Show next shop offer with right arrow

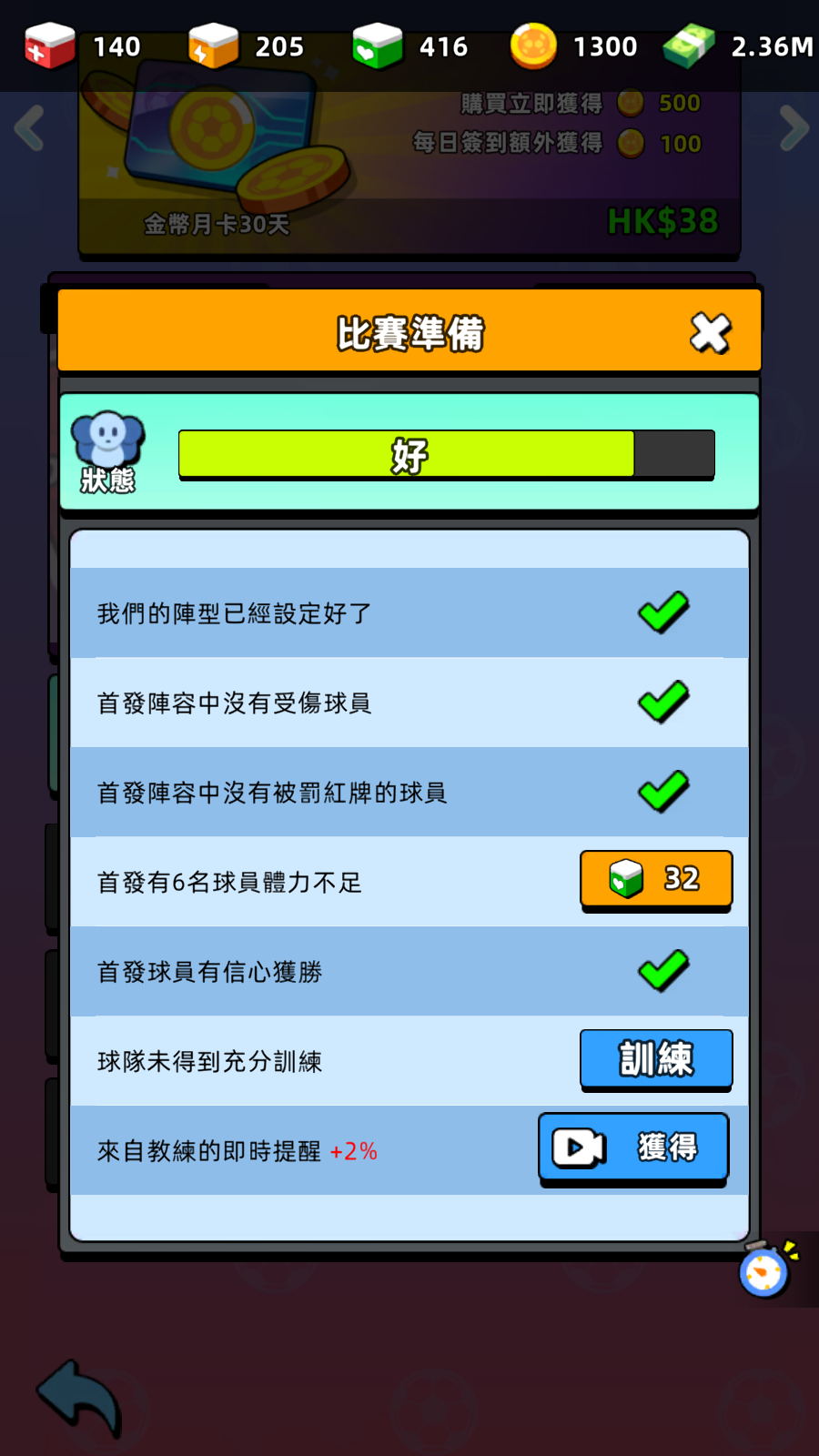(x=794, y=128)
